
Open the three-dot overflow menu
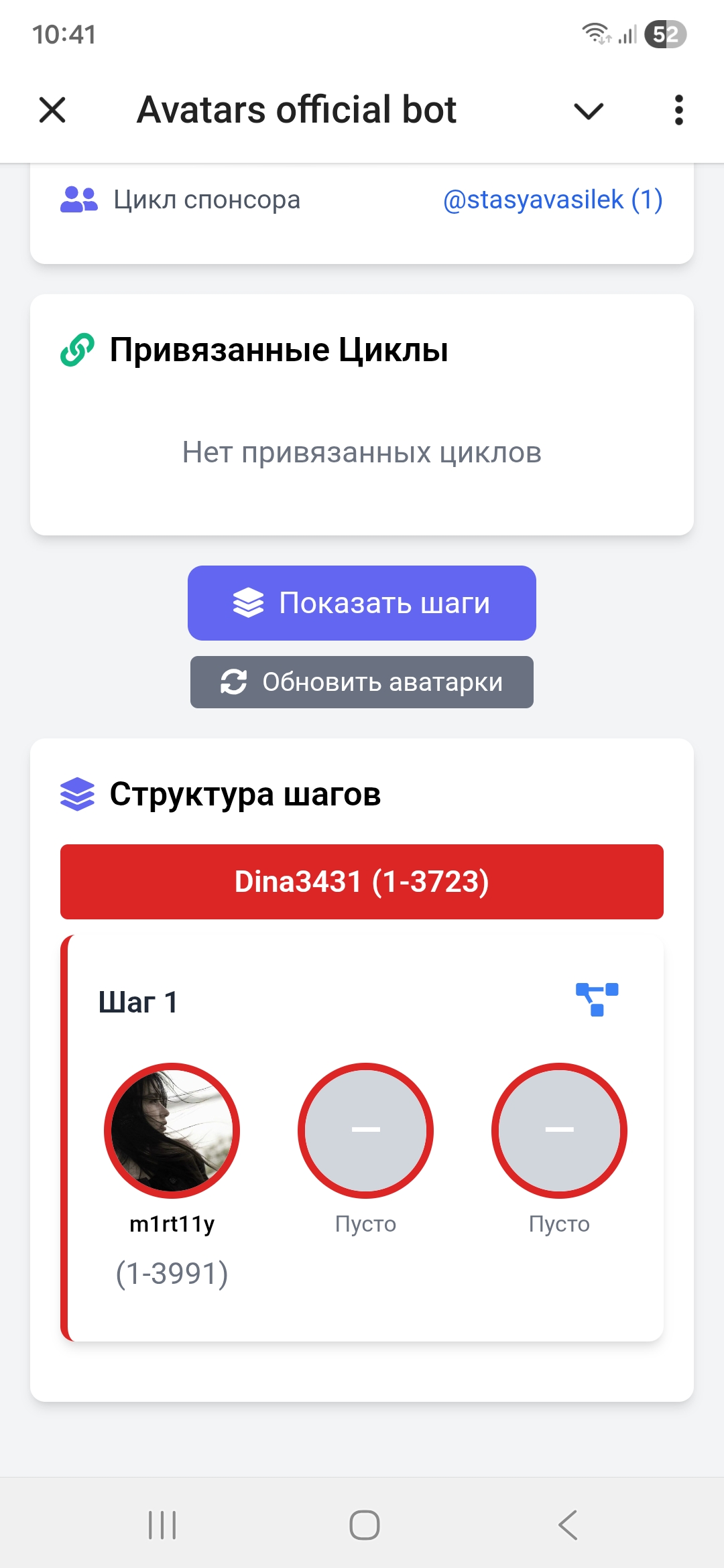pos(678,110)
